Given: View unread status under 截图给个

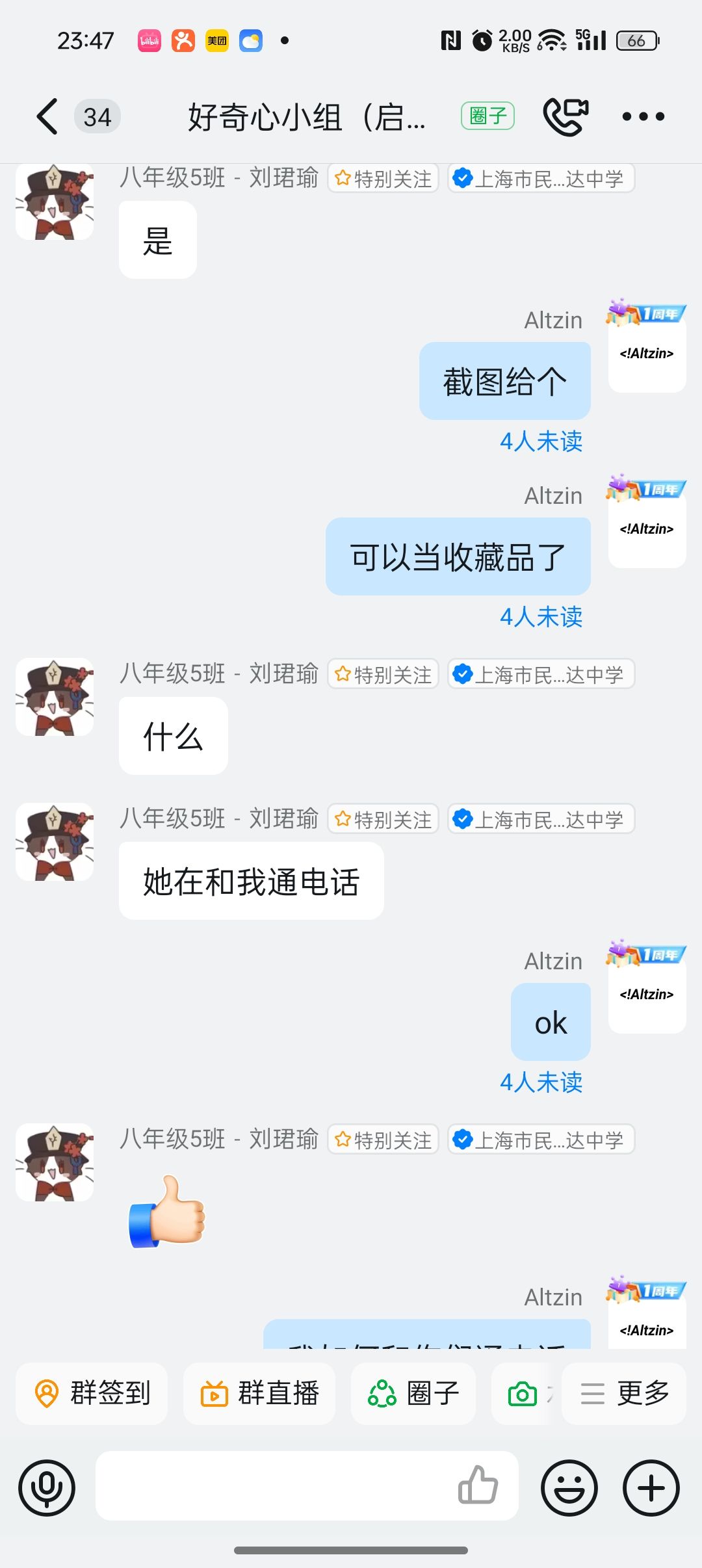Looking at the screenshot, I should [541, 441].
